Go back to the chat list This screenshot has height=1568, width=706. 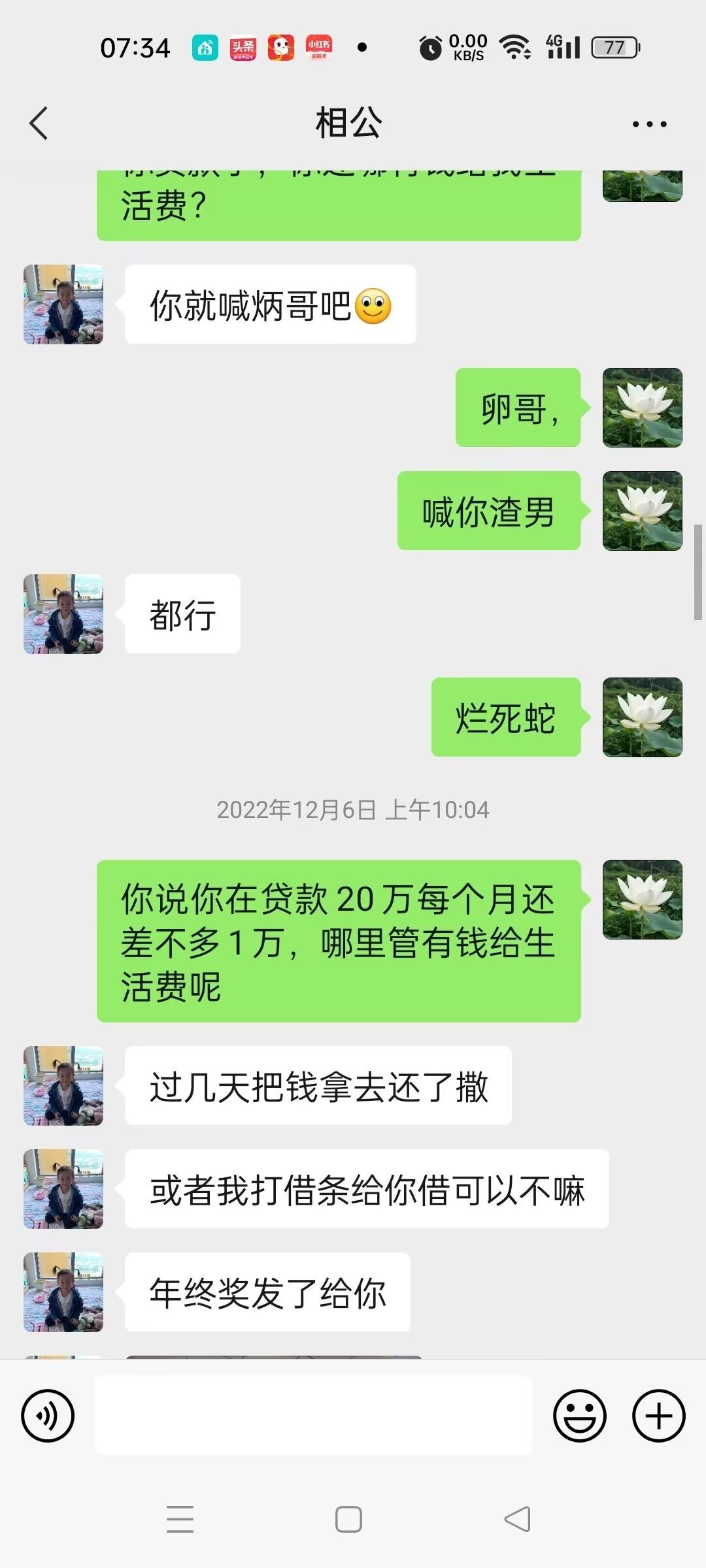pyautogui.click(x=39, y=123)
